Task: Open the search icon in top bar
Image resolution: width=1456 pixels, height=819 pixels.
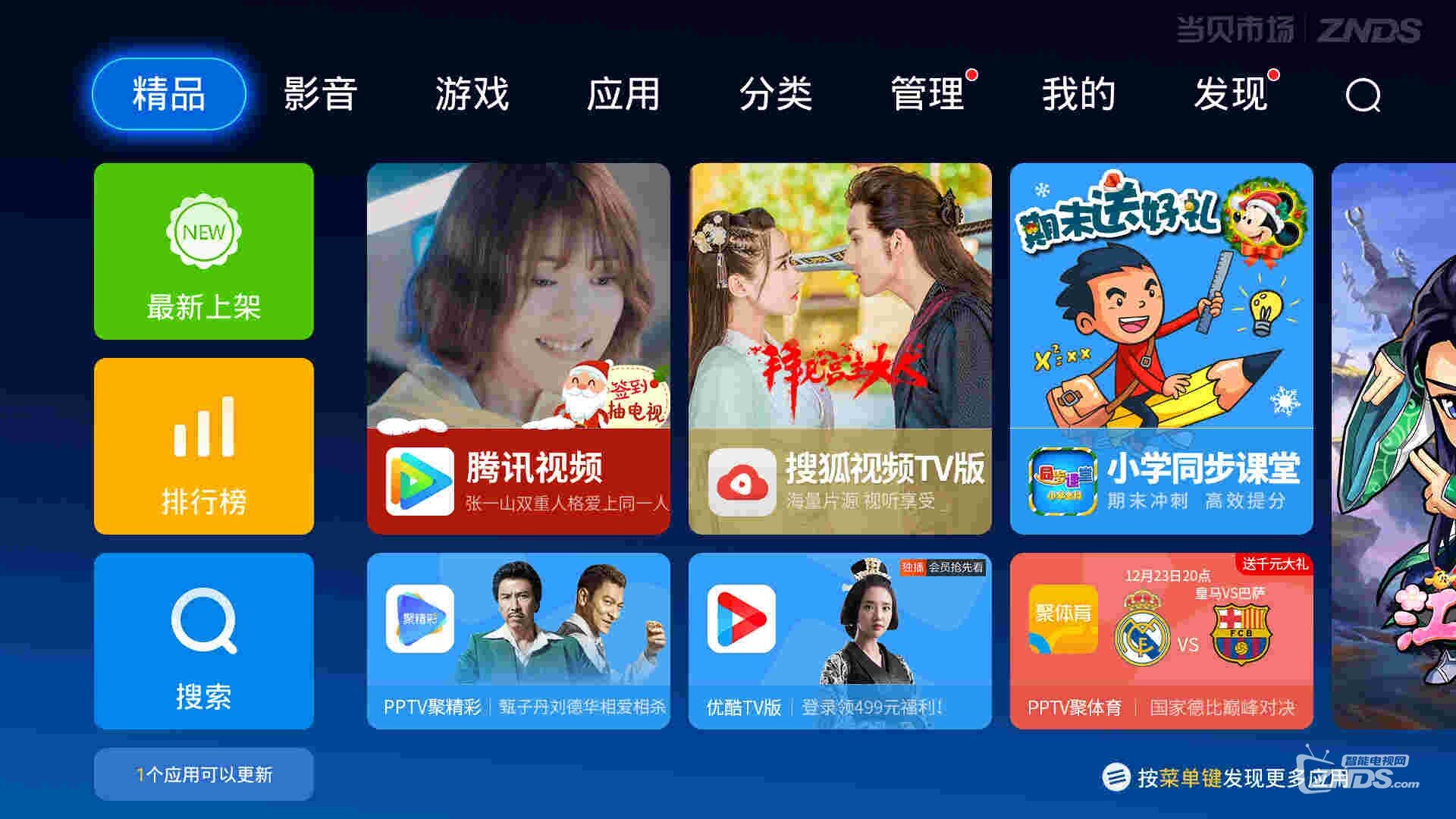Action: [x=1363, y=95]
